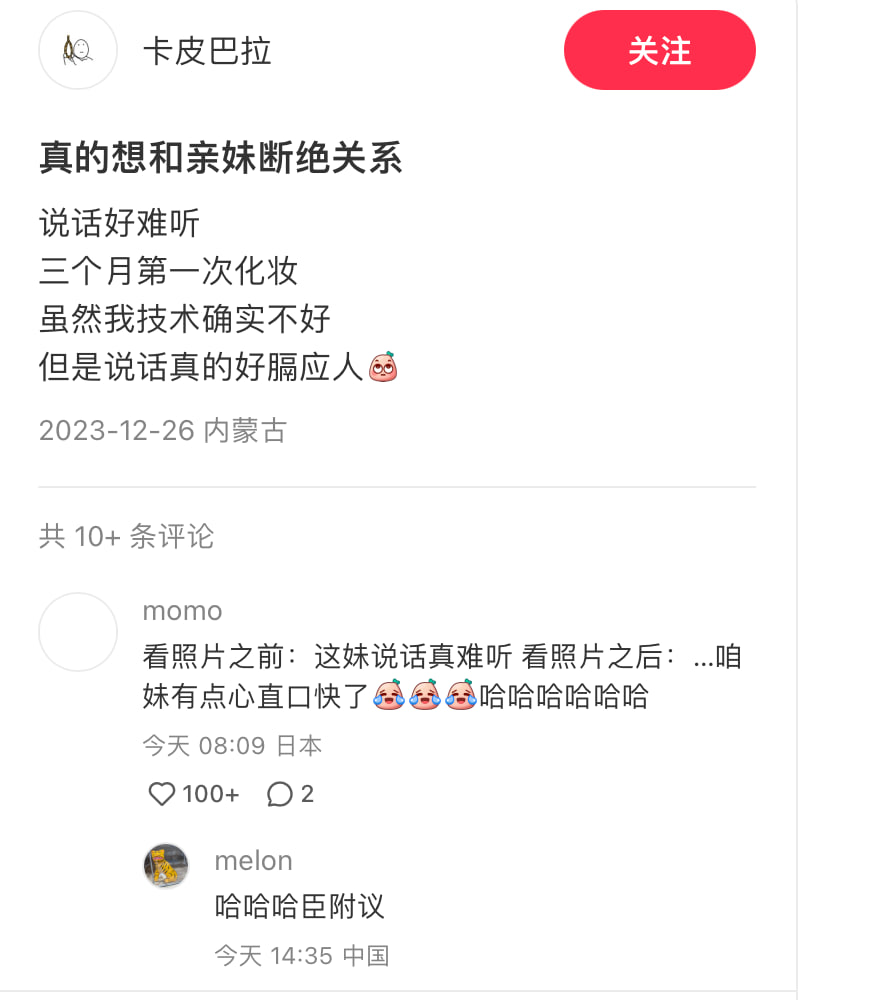Viewport: 882px width, 1000px height.
Task: Open melon's profile avatar
Action: tap(165, 867)
